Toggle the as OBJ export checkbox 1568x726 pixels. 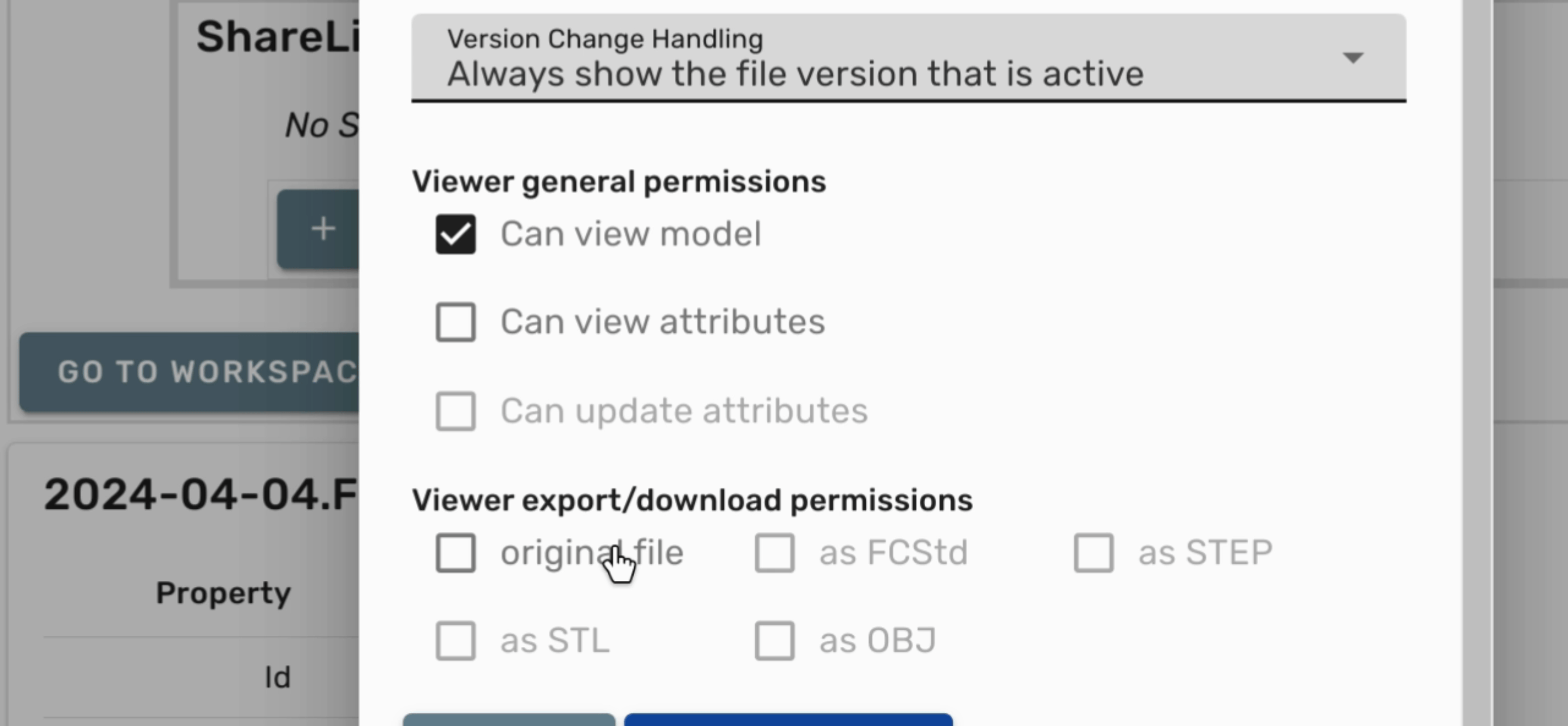click(x=774, y=640)
